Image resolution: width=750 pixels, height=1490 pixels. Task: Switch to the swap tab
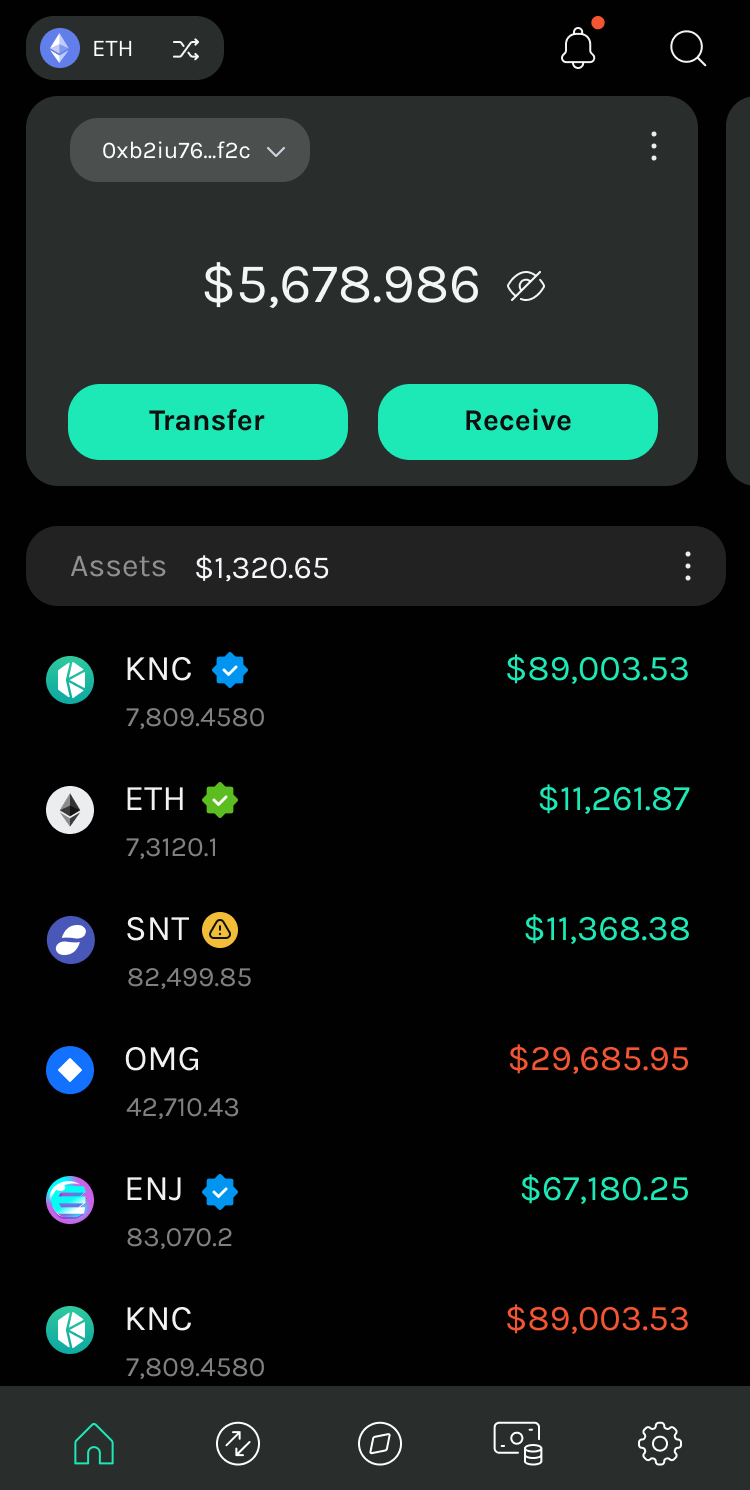pos(238,1443)
